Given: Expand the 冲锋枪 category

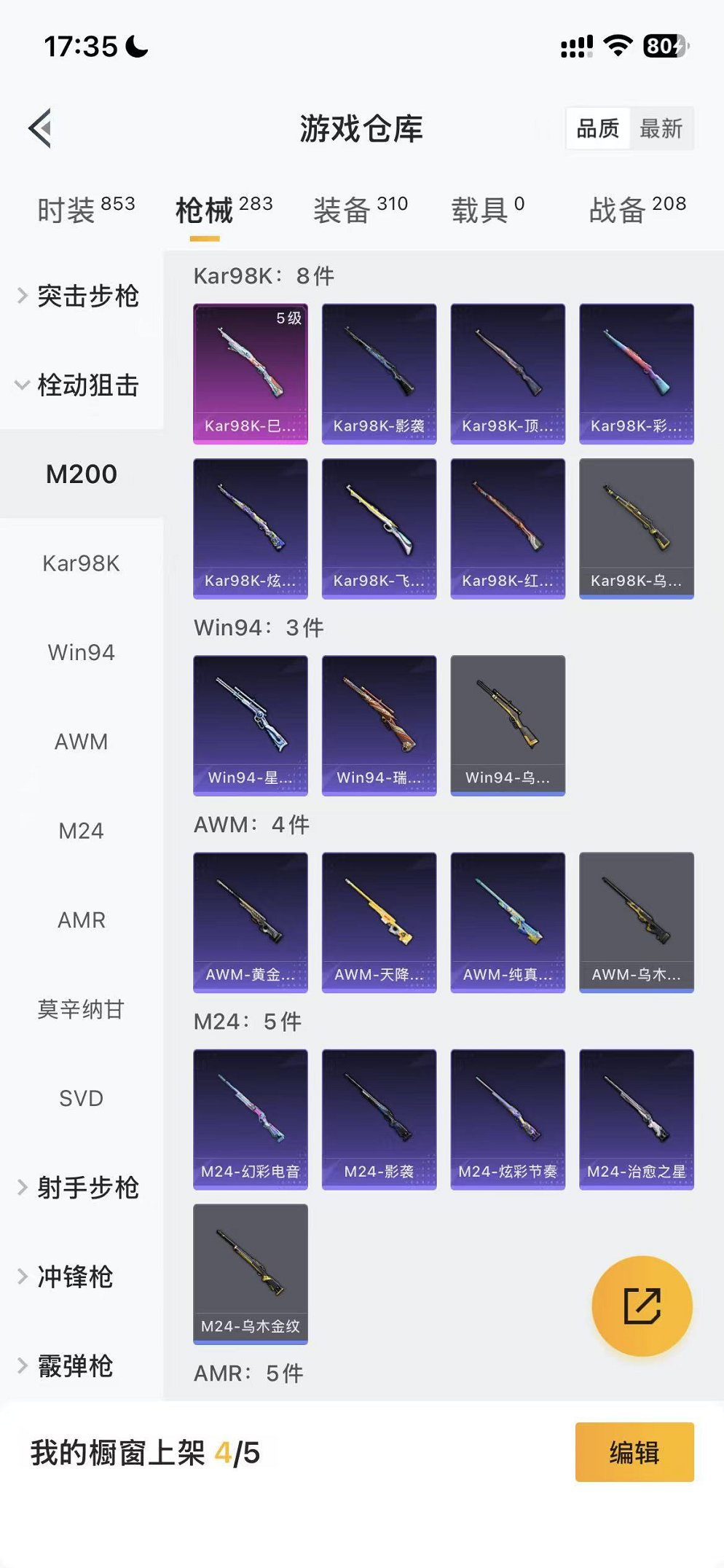Looking at the screenshot, I should [x=73, y=1277].
